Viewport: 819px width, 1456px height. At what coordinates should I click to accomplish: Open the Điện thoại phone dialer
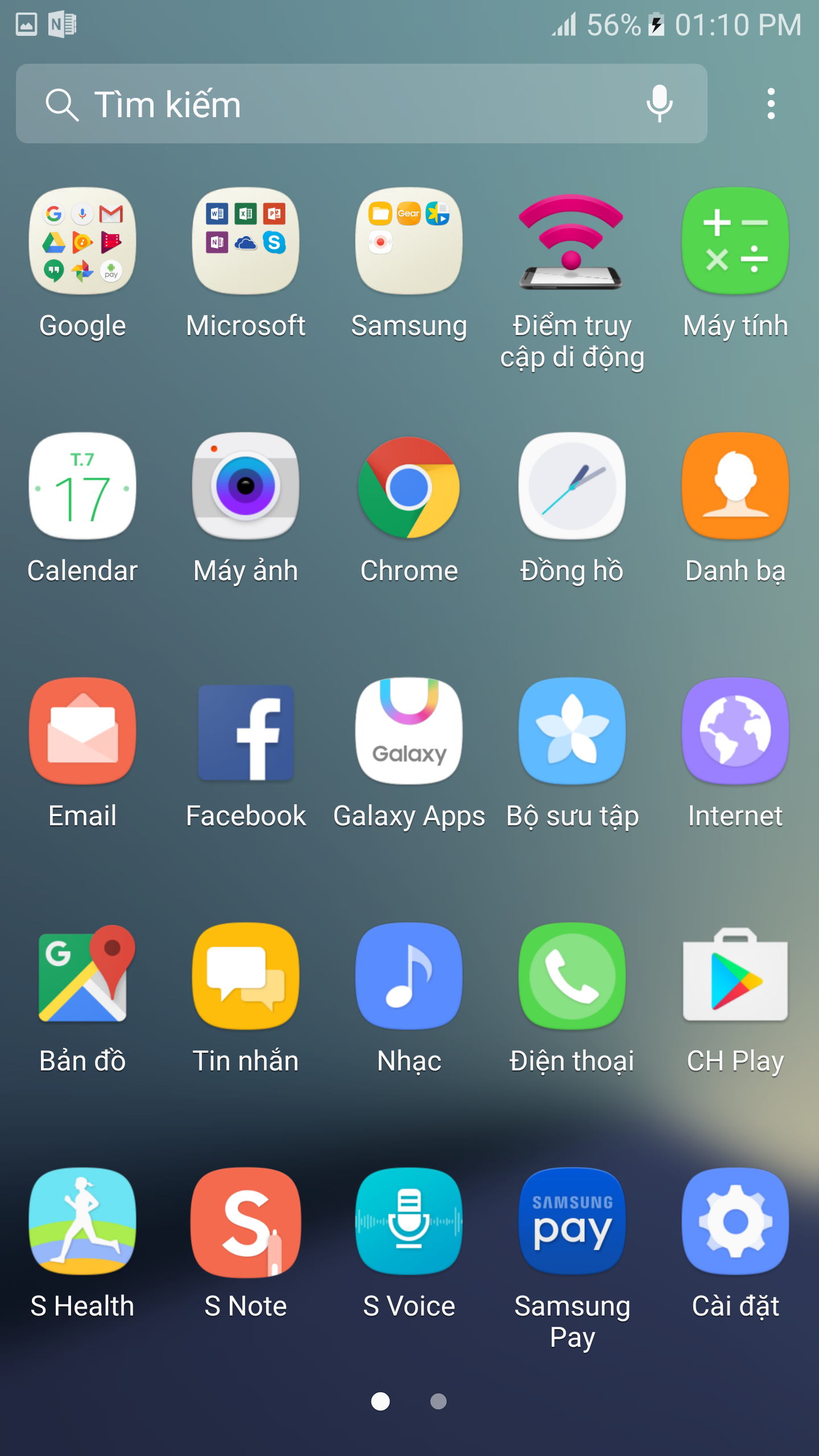point(572,975)
